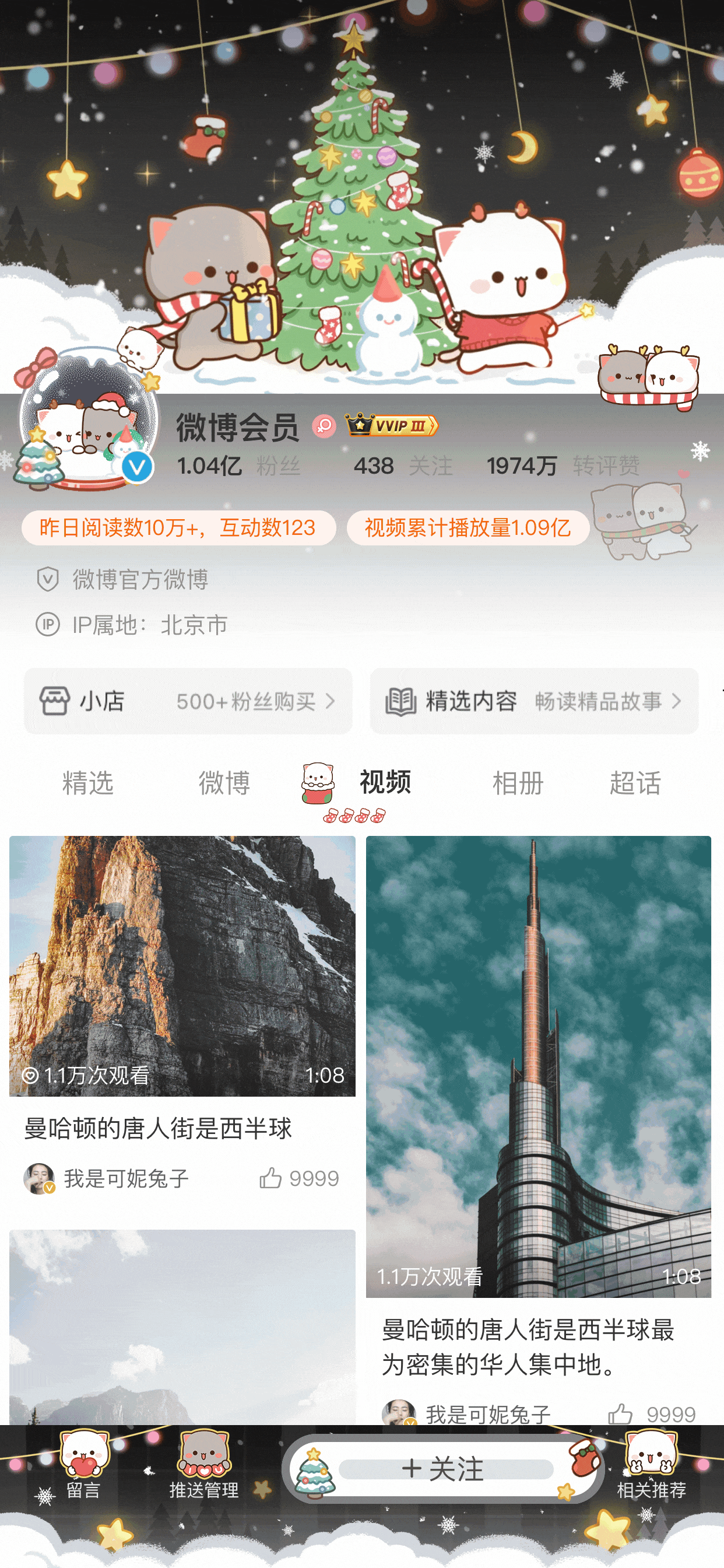The height and width of the screenshot is (1568, 724).
Task: Open the VVIP III membership badge
Action: click(390, 426)
